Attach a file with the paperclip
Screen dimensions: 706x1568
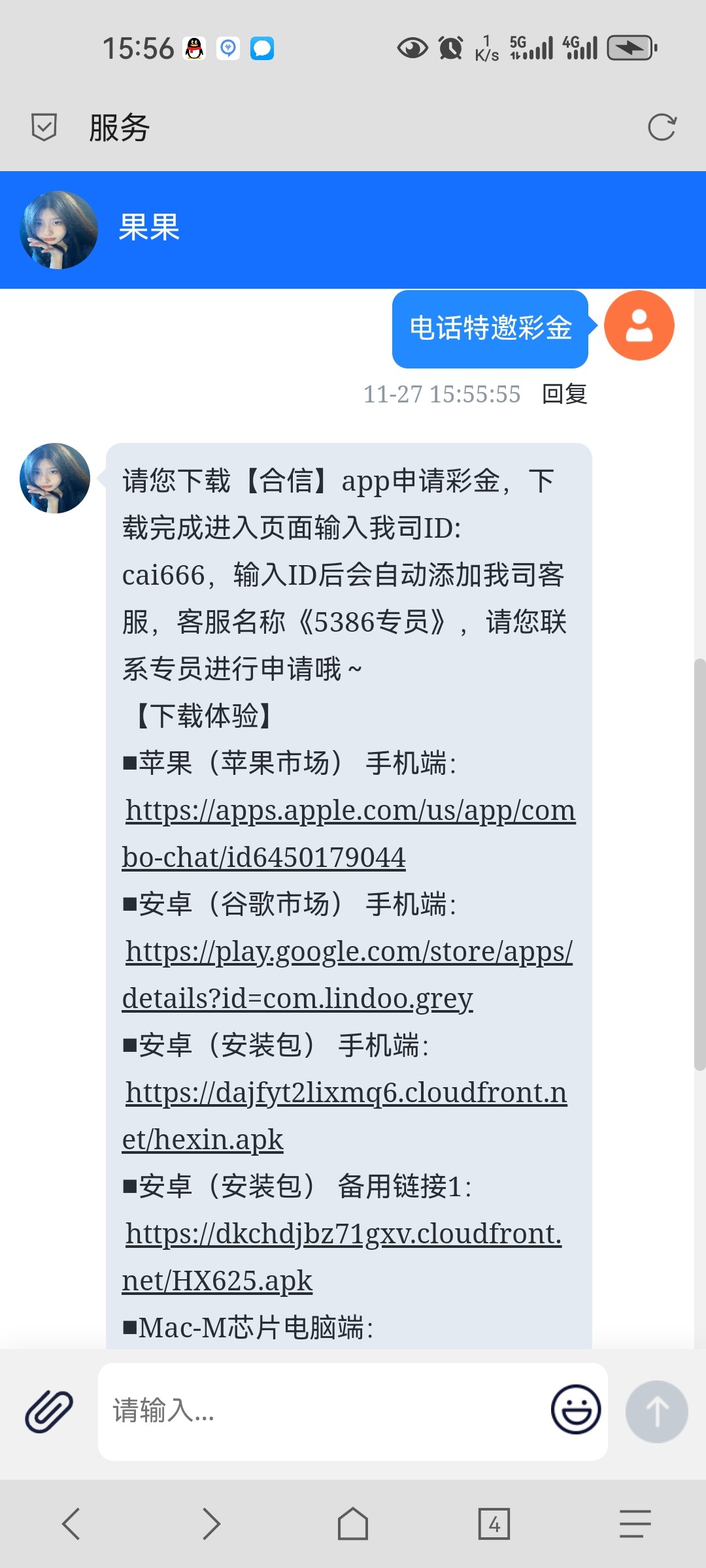click(48, 1411)
